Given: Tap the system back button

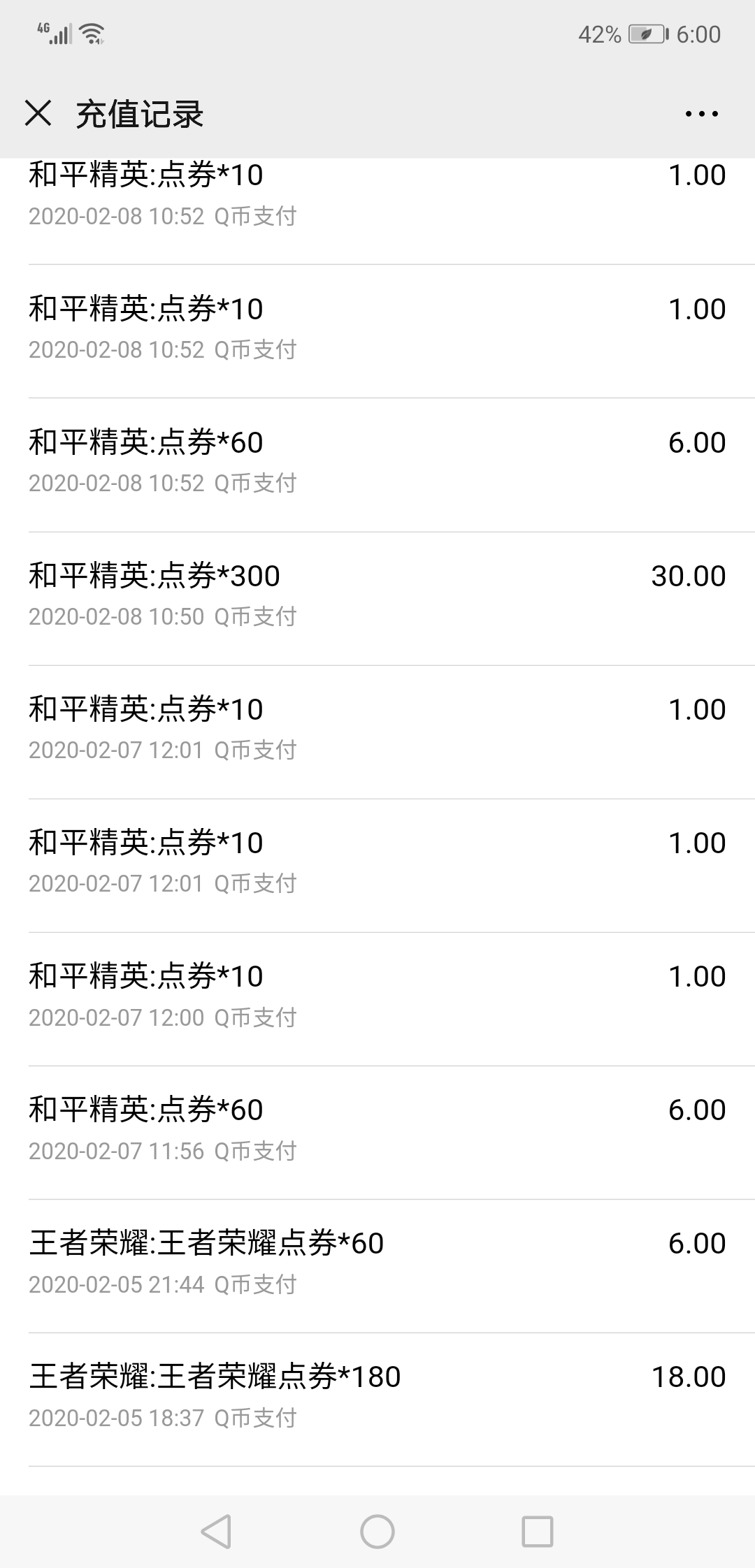Looking at the screenshot, I should pyautogui.click(x=216, y=1532).
